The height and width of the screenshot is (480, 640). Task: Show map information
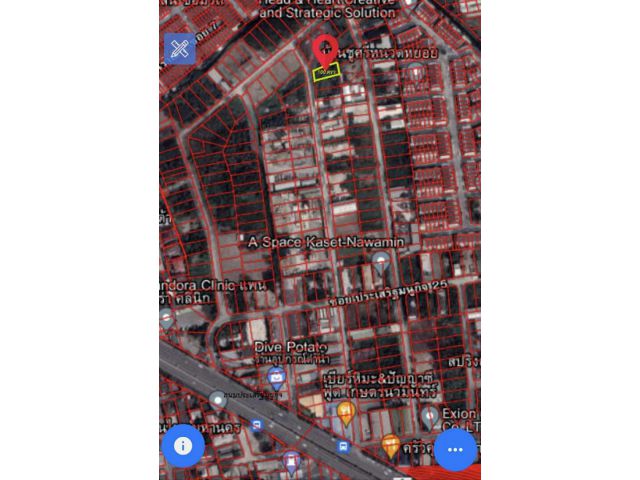(183, 446)
